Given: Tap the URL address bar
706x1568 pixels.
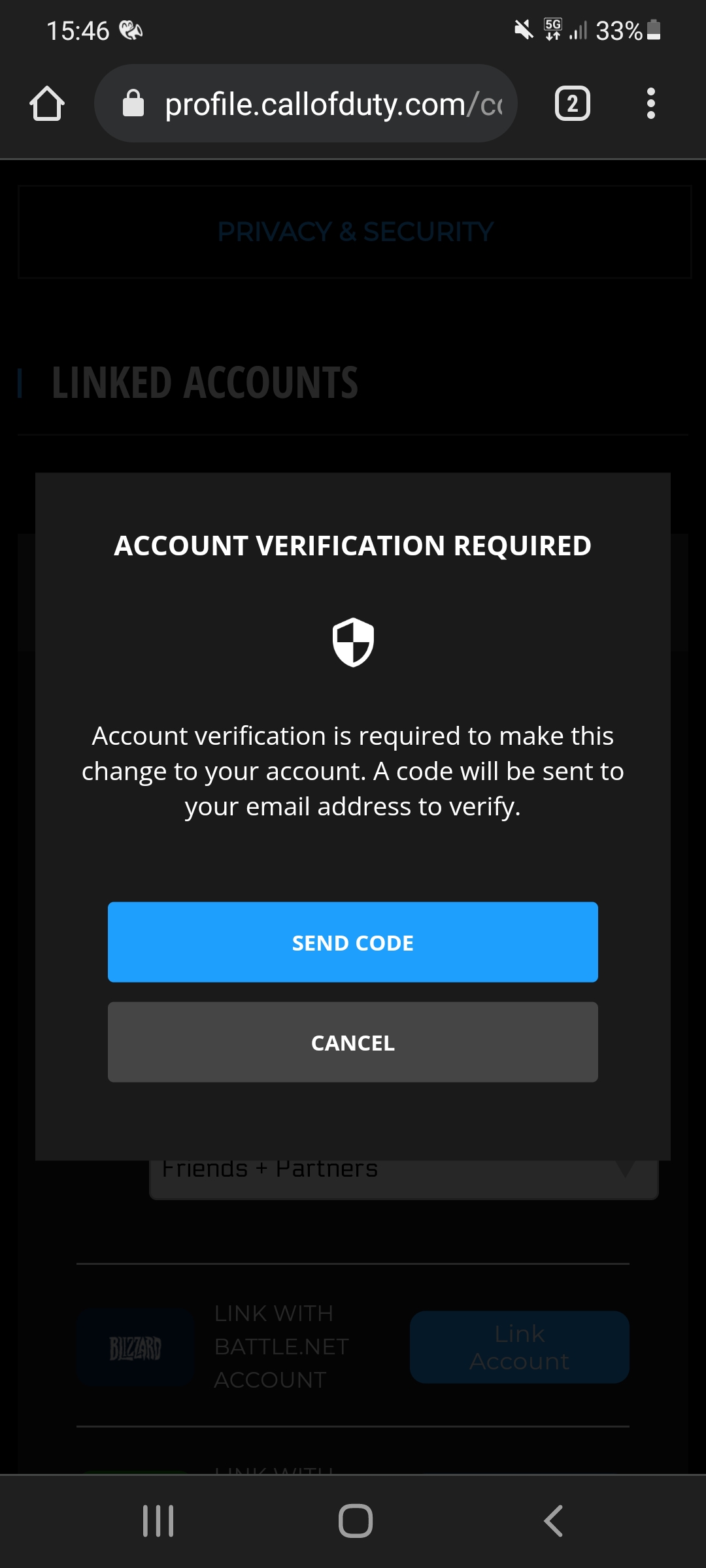Looking at the screenshot, I should coord(306,103).
